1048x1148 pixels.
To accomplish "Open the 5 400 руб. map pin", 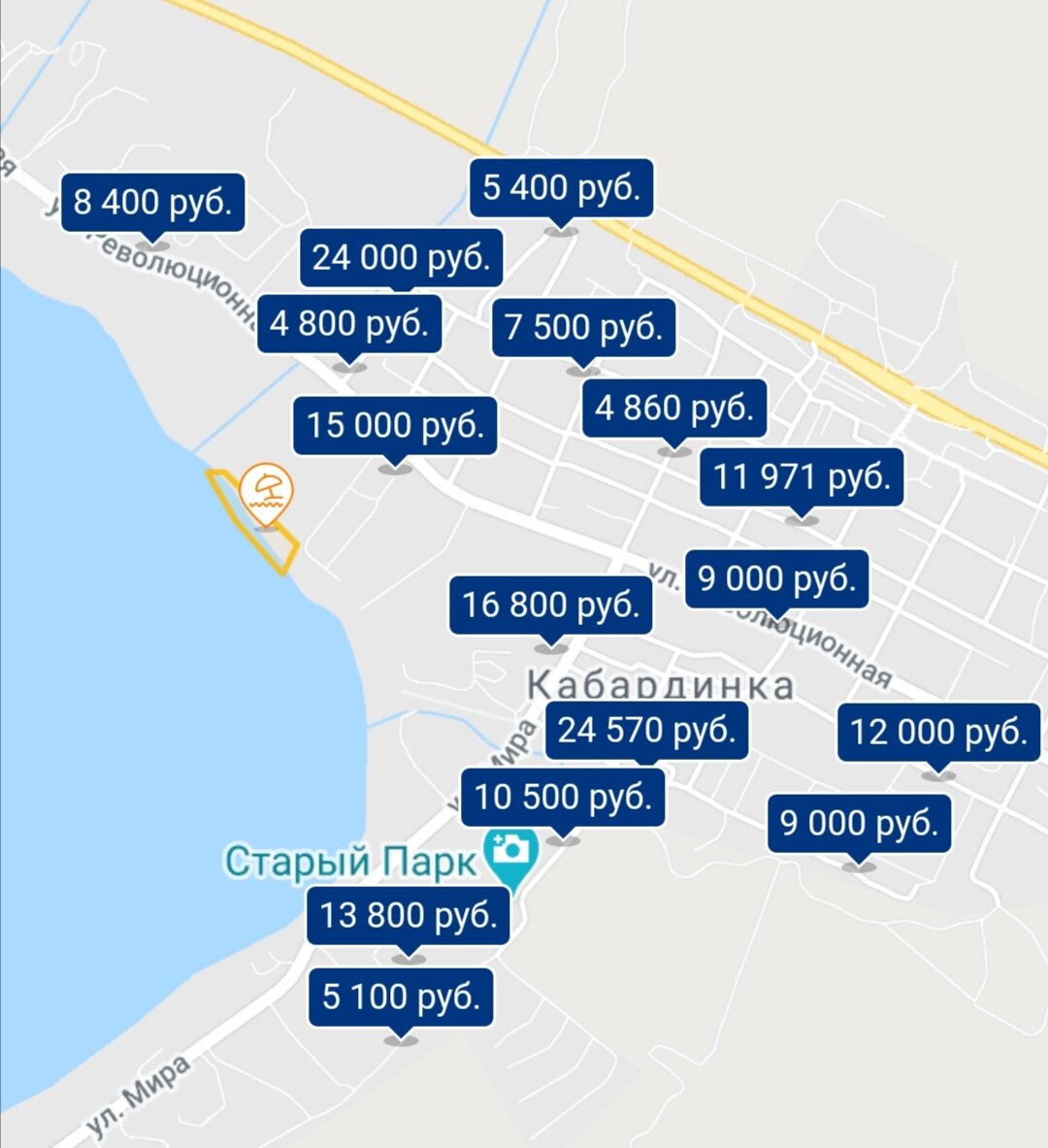I will coord(561,187).
